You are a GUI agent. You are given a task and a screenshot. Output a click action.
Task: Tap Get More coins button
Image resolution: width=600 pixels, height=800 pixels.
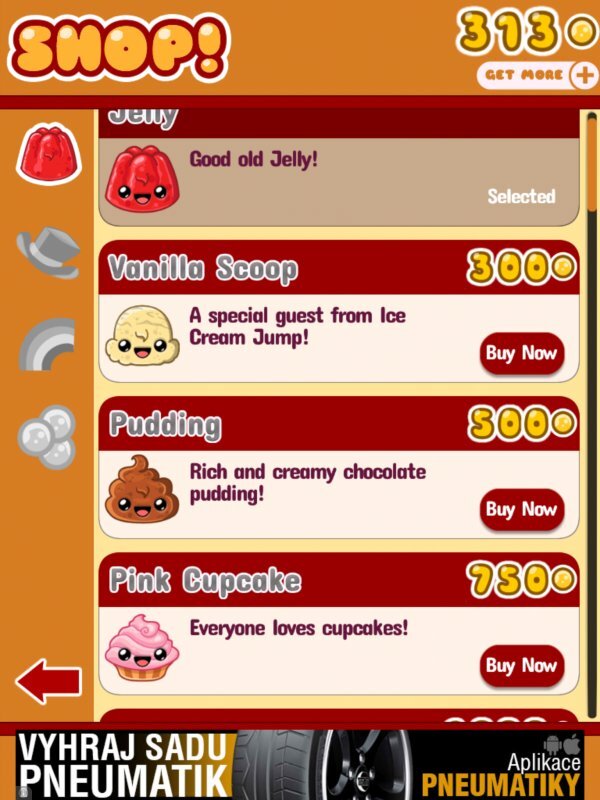(536, 75)
